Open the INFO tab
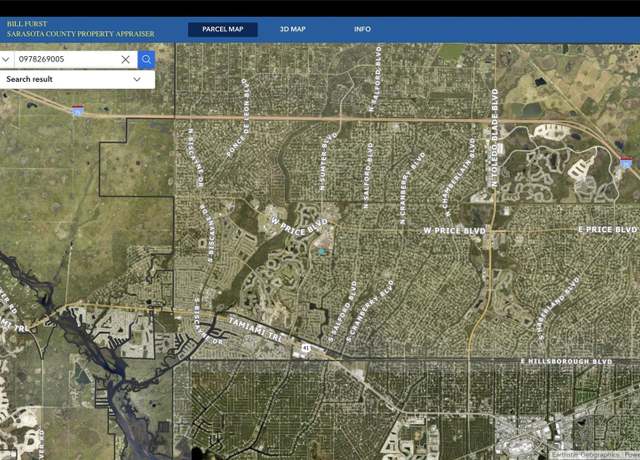 362,29
